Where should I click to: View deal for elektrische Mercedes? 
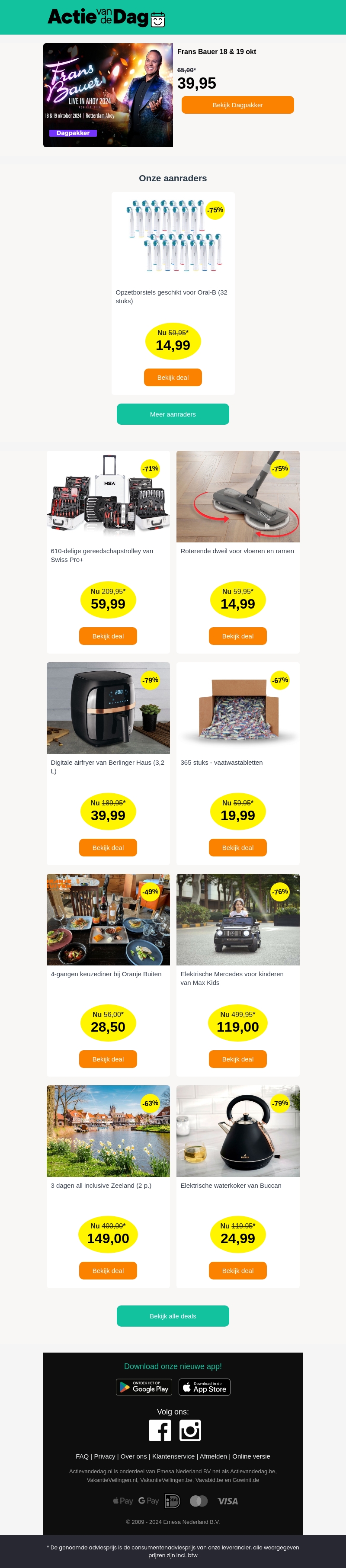coord(237,1059)
